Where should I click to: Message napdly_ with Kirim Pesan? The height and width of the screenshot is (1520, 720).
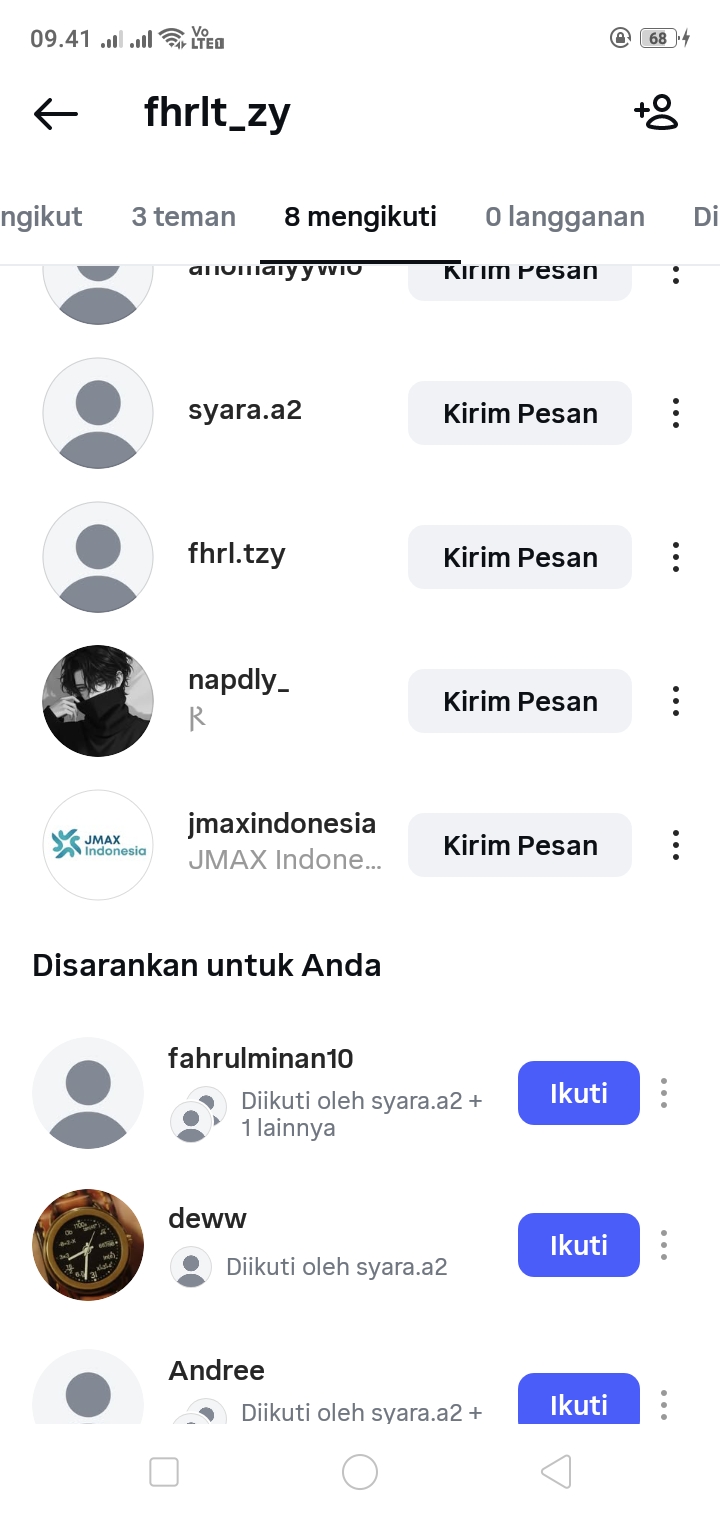click(x=520, y=701)
